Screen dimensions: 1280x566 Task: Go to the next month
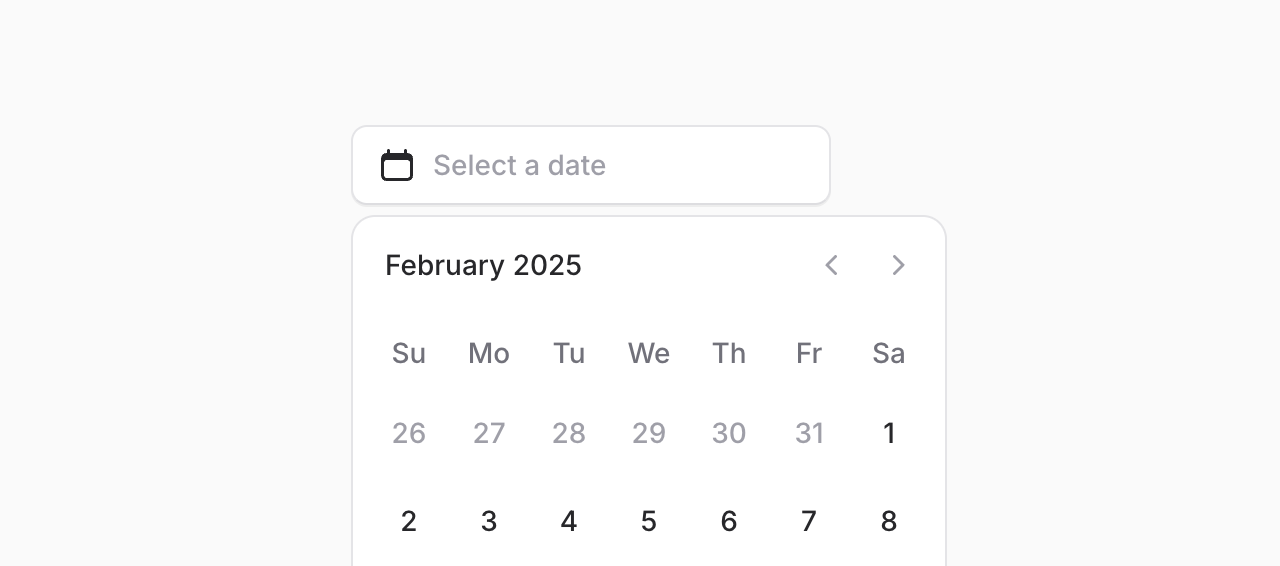point(898,265)
